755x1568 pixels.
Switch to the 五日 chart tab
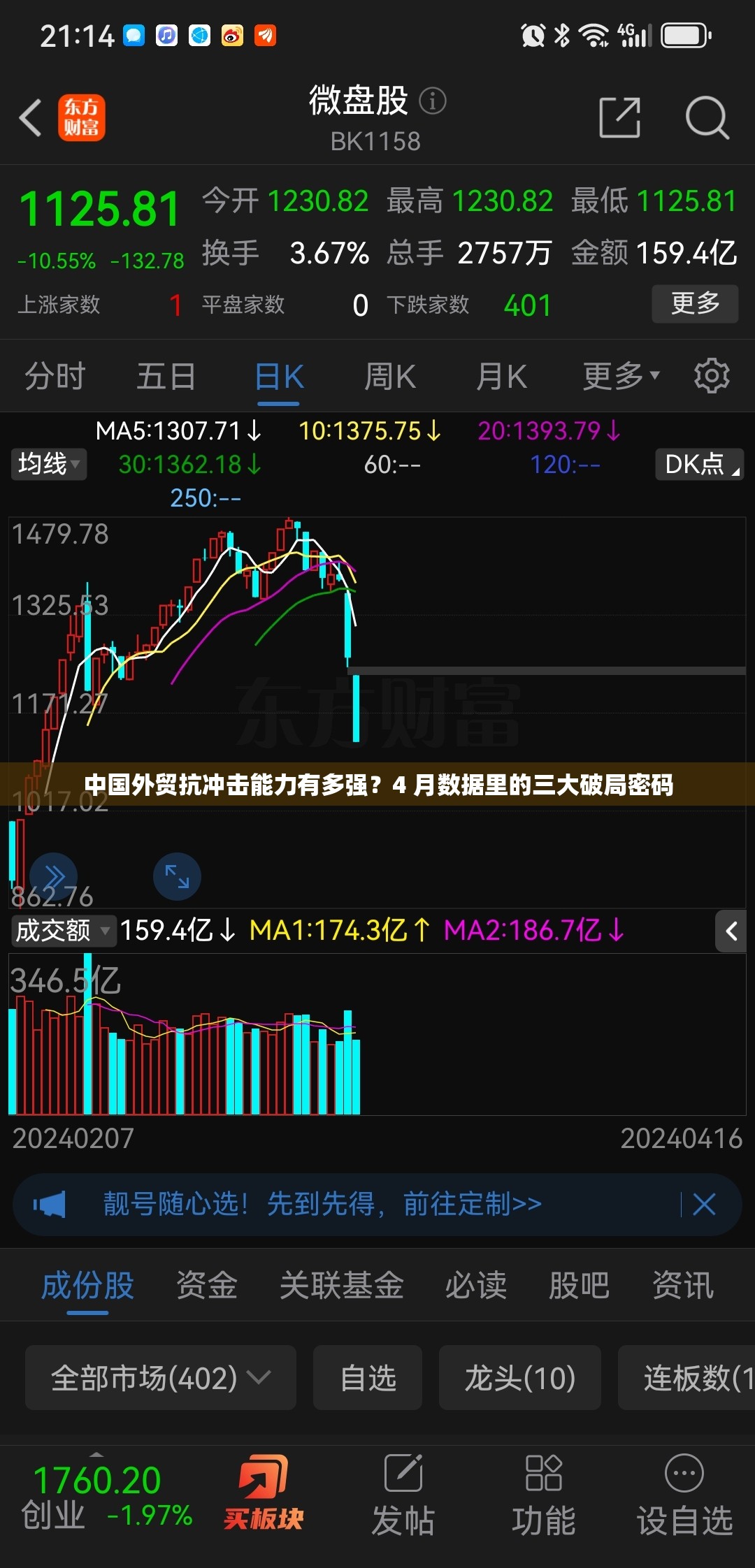[x=166, y=377]
